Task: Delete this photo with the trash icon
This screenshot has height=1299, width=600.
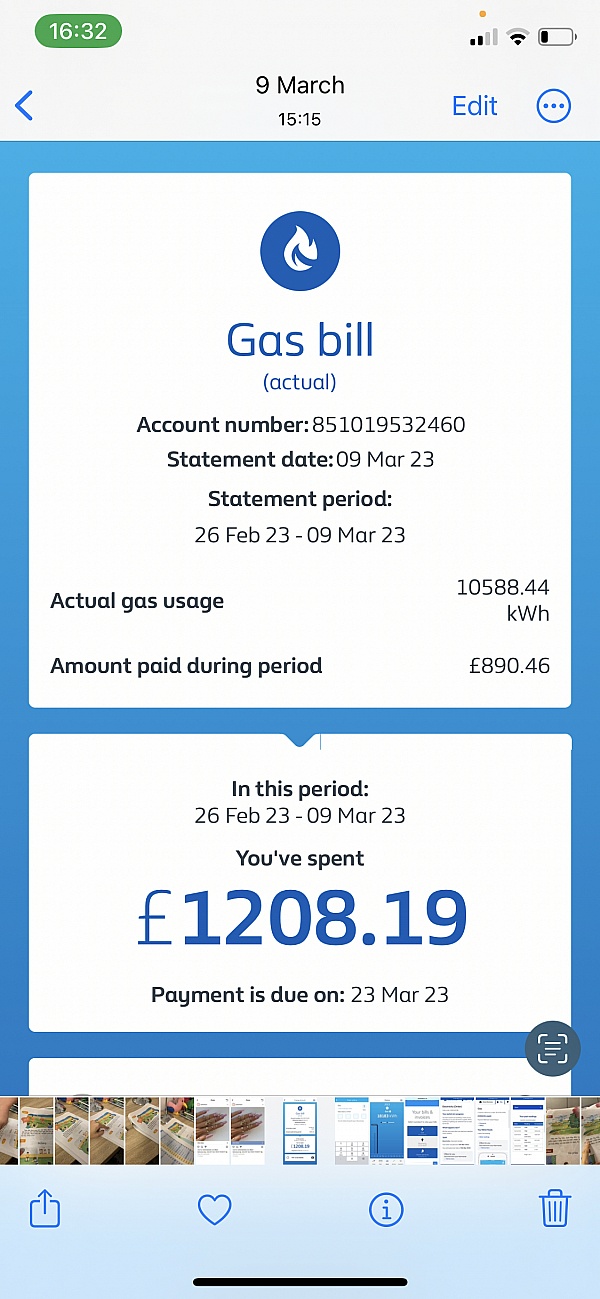Action: click(x=555, y=1209)
